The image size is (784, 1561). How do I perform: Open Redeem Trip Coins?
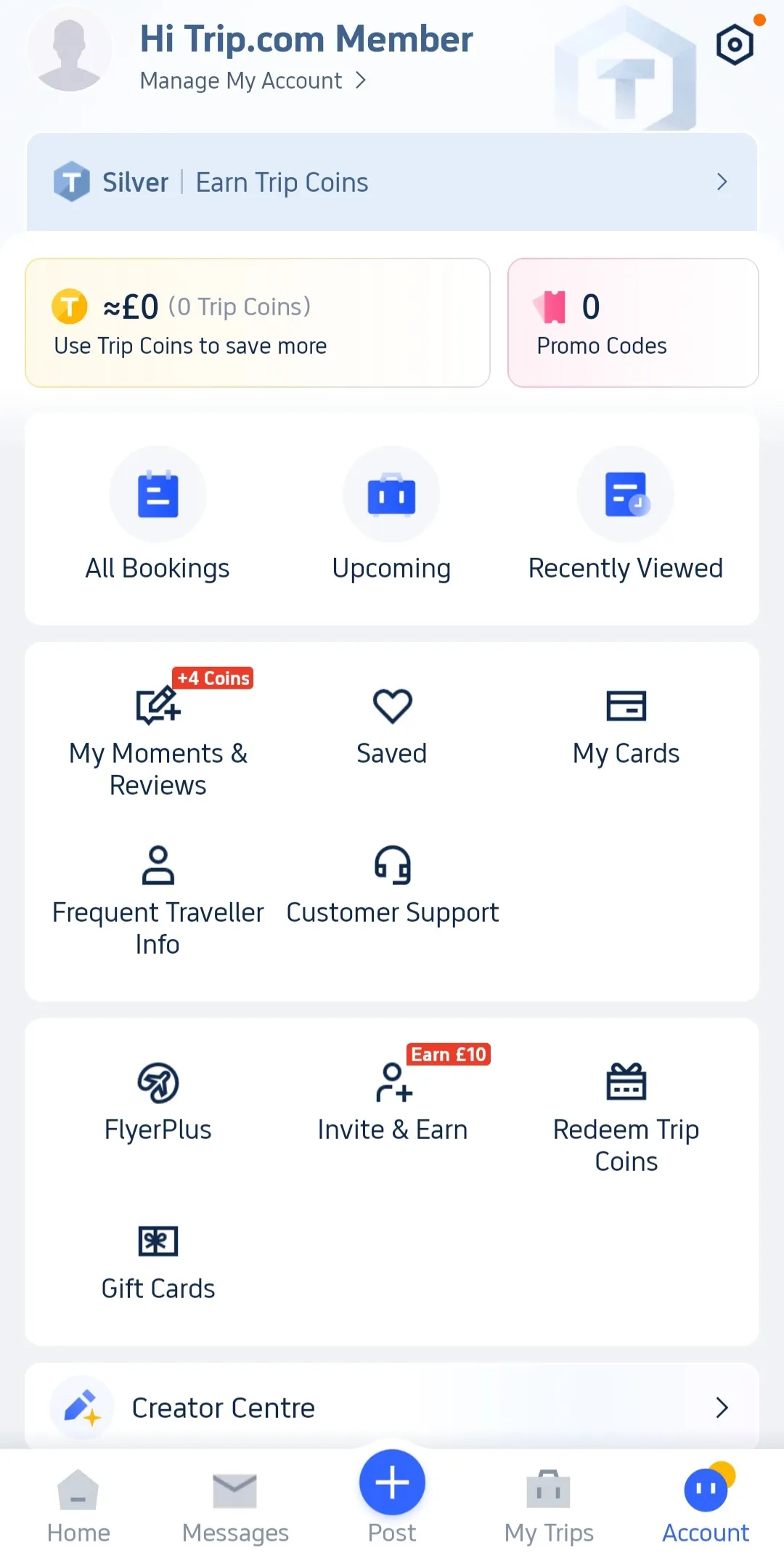pyautogui.click(x=626, y=1117)
